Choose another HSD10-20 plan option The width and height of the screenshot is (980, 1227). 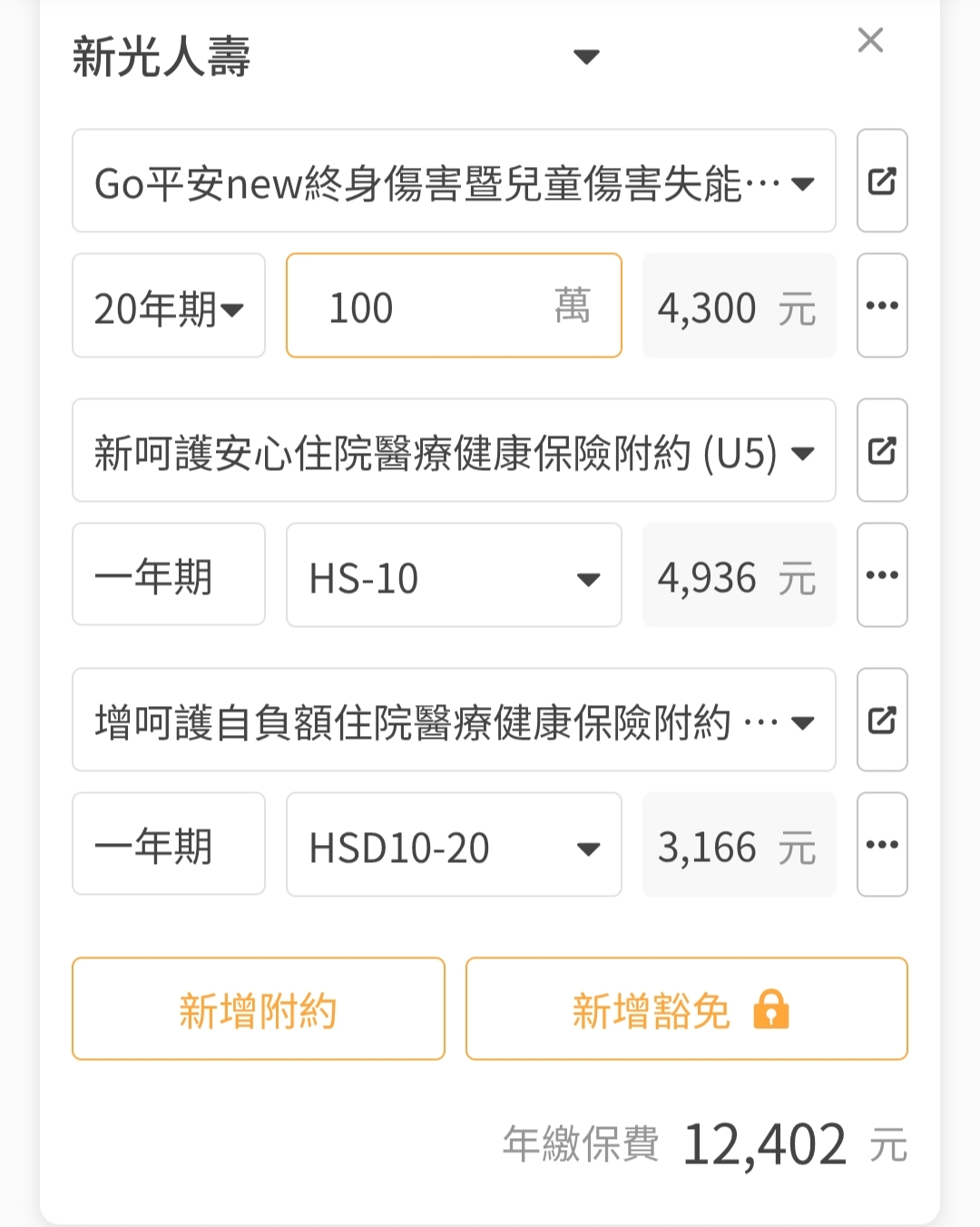pyautogui.click(x=454, y=846)
